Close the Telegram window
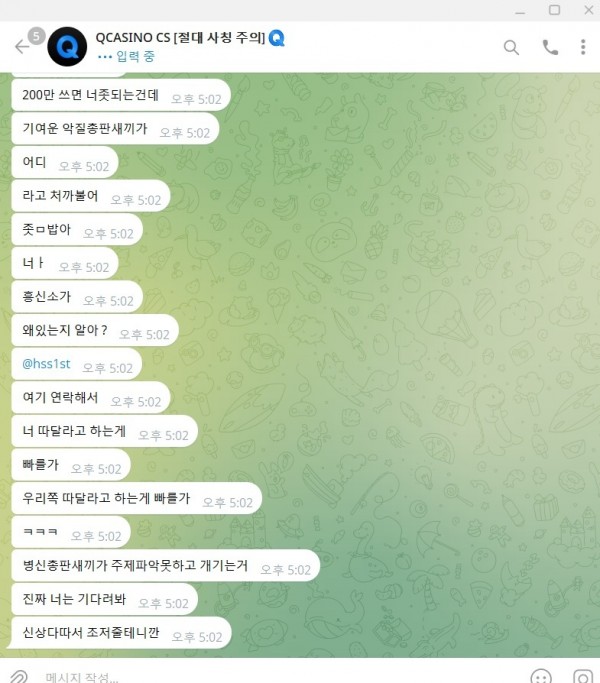The width and height of the screenshot is (600, 683). [584, 9]
